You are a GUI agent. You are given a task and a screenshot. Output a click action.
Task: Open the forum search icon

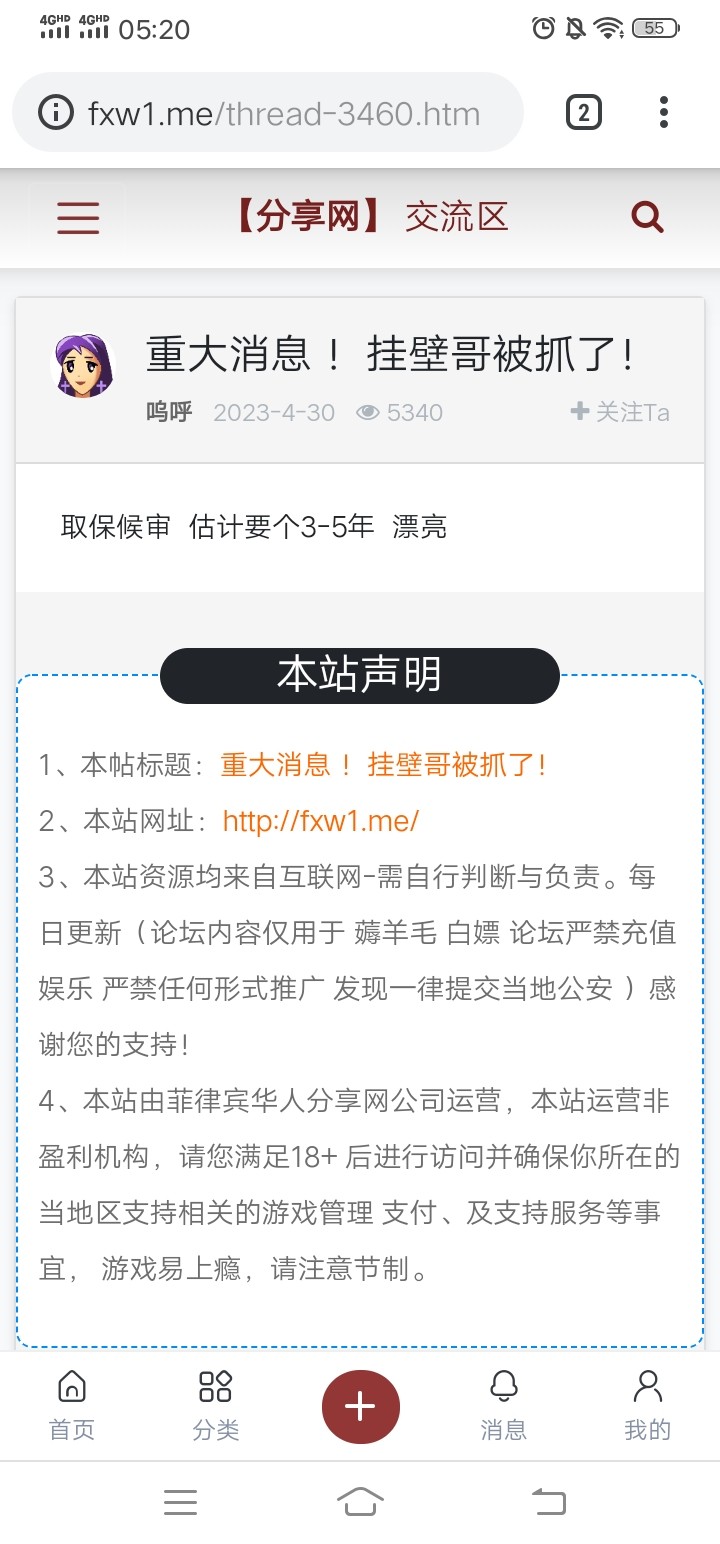point(647,217)
